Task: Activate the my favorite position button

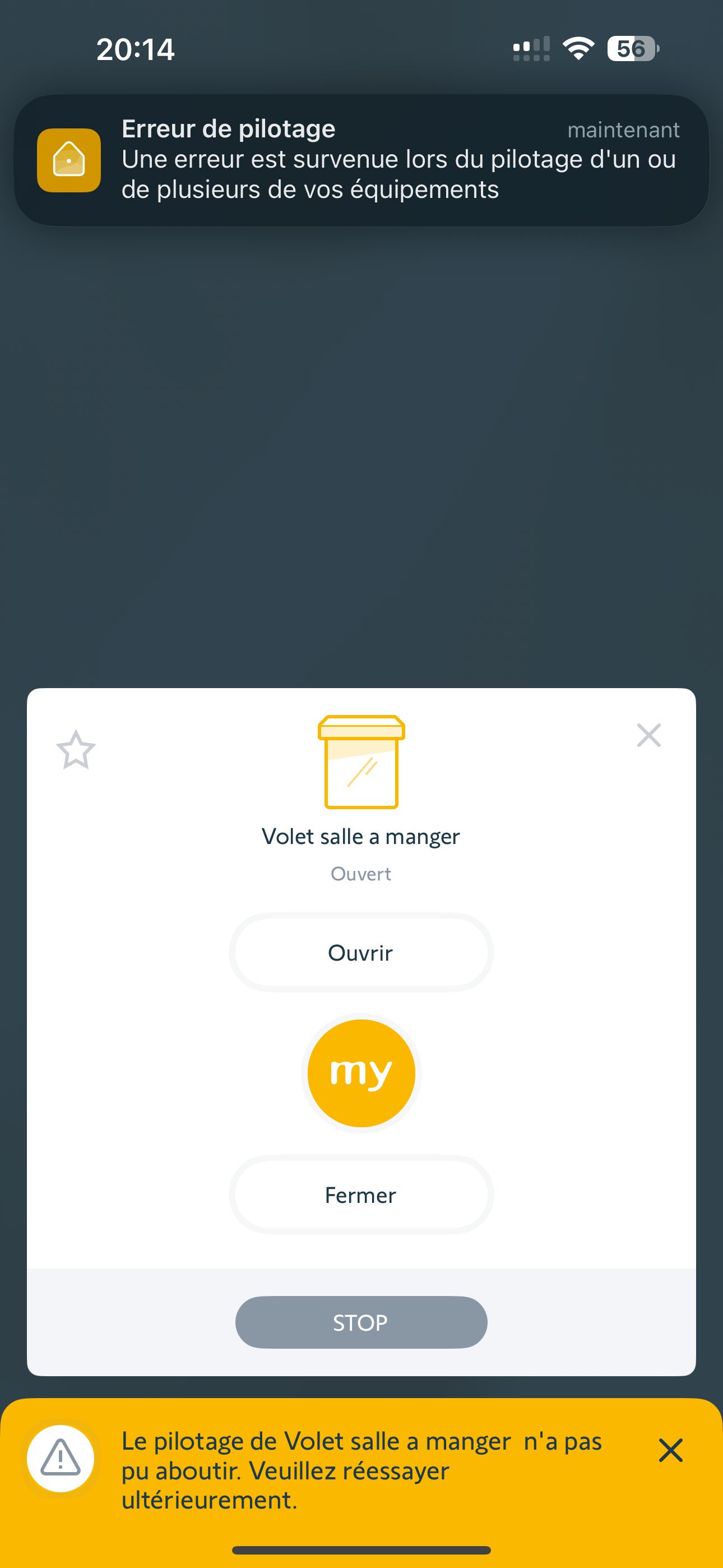Action: click(x=361, y=1073)
